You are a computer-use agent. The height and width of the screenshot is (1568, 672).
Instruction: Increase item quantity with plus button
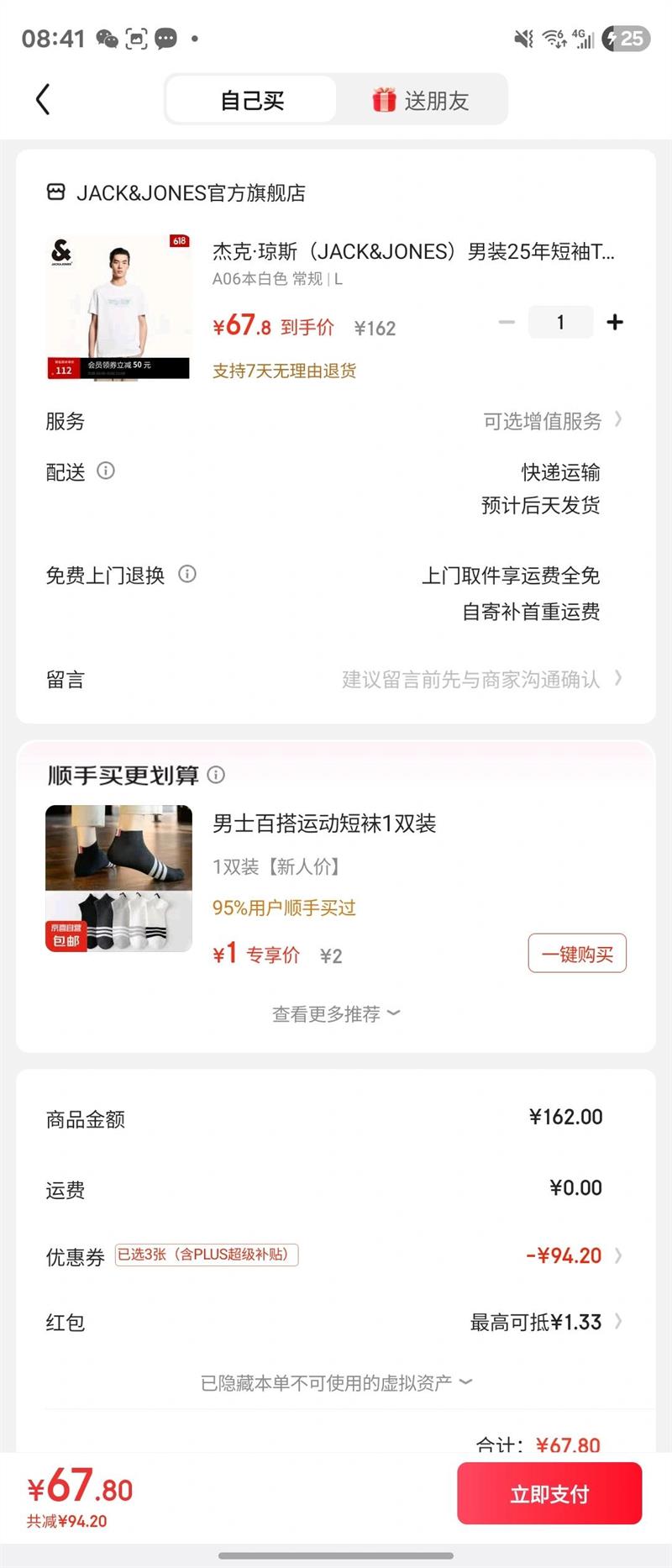pos(615,322)
